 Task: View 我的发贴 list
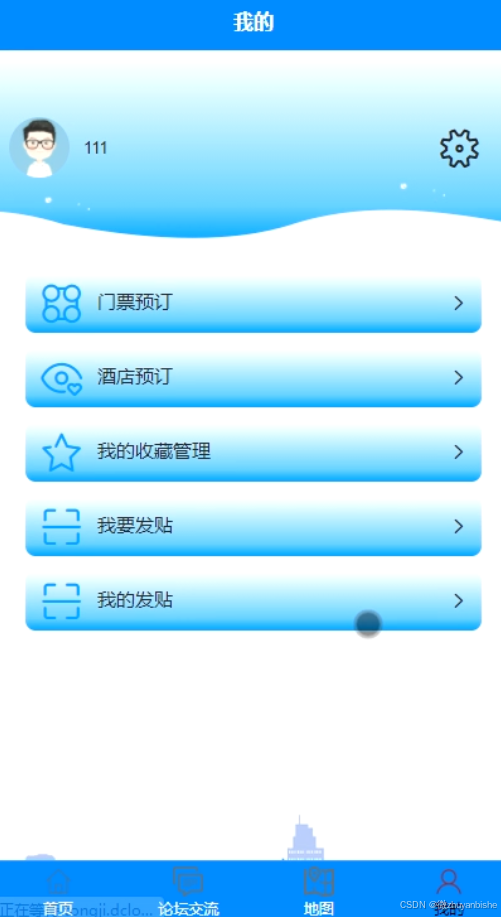coord(253,601)
